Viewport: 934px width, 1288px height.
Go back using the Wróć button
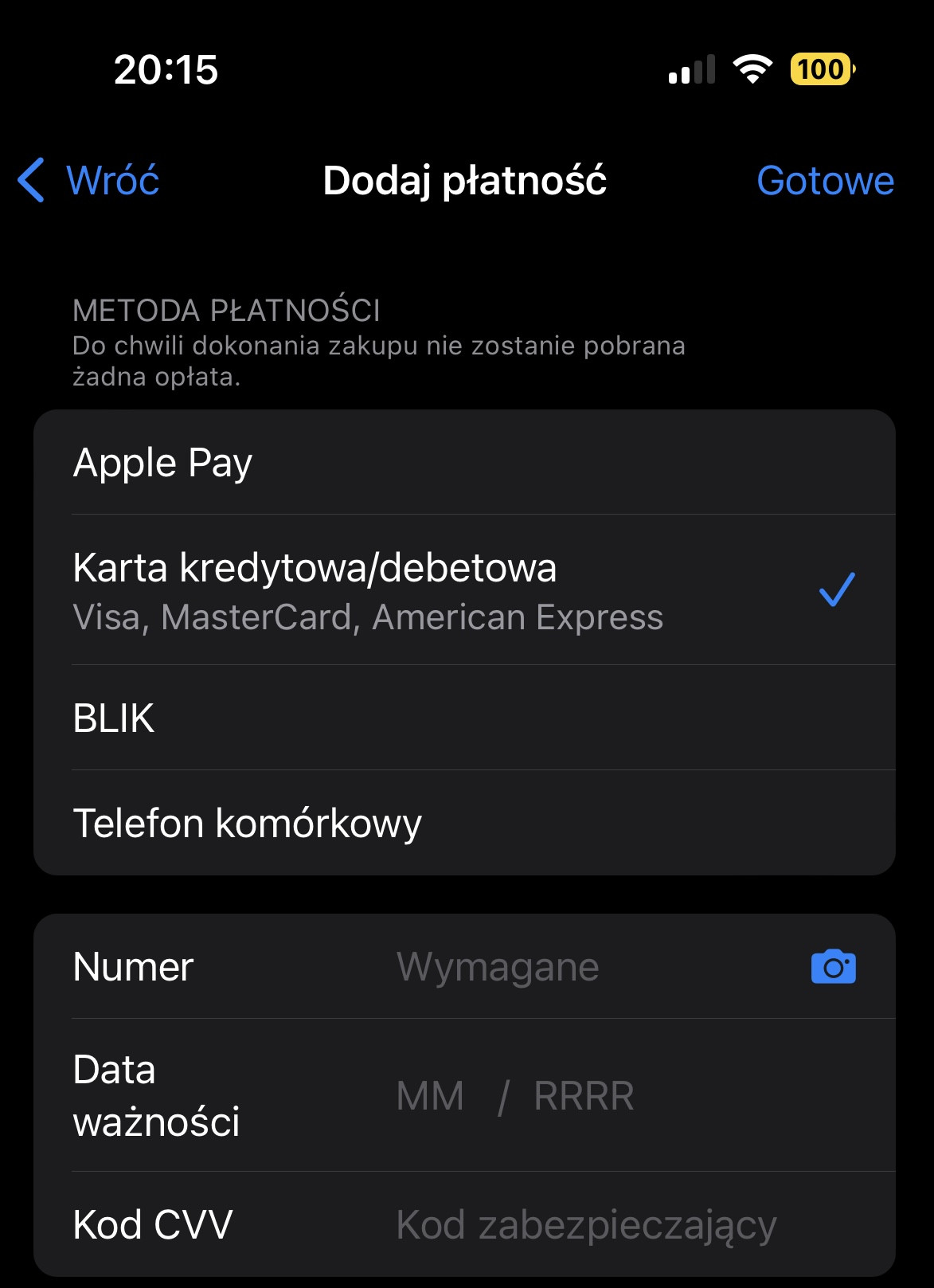click(x=89, y=180)
